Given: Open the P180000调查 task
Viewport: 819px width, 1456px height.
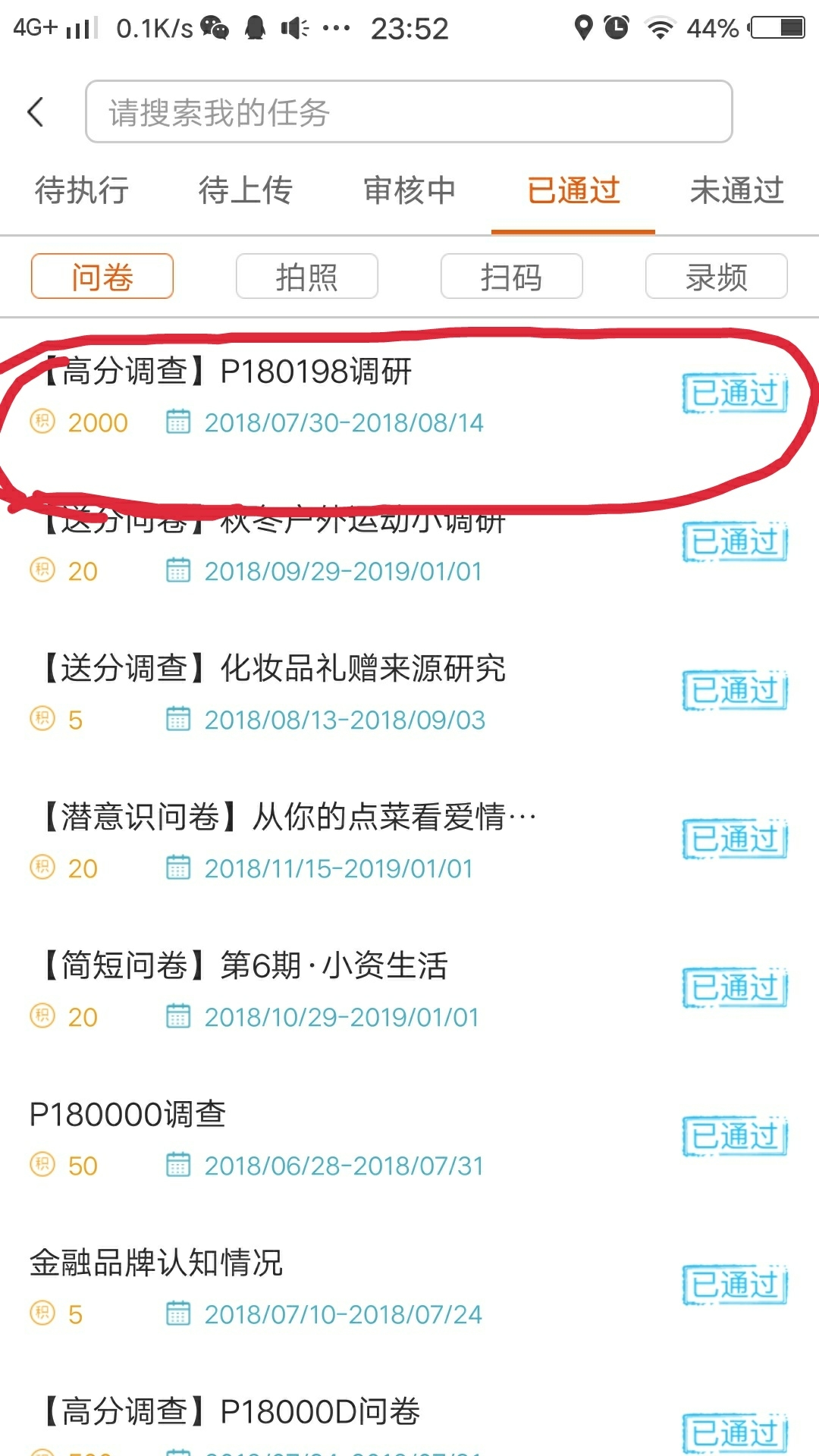Looking at the screenshot, I should click(409, 1139).
